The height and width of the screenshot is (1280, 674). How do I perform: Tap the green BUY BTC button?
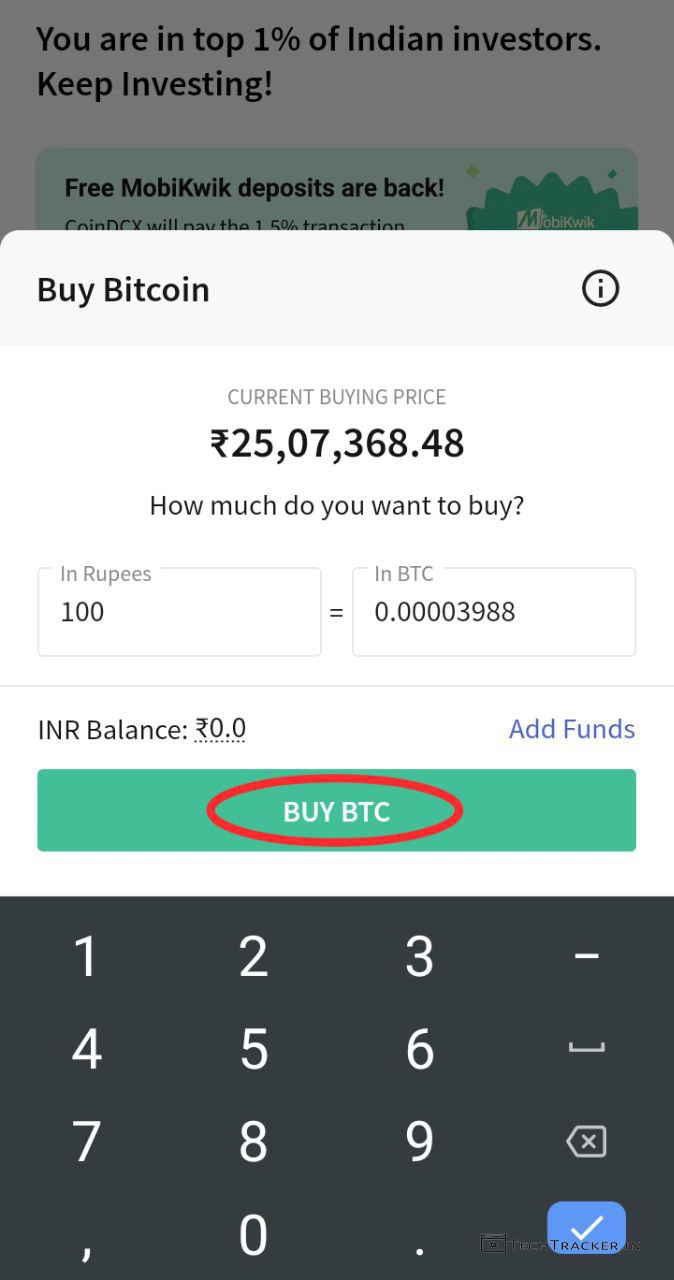point(336,811)
